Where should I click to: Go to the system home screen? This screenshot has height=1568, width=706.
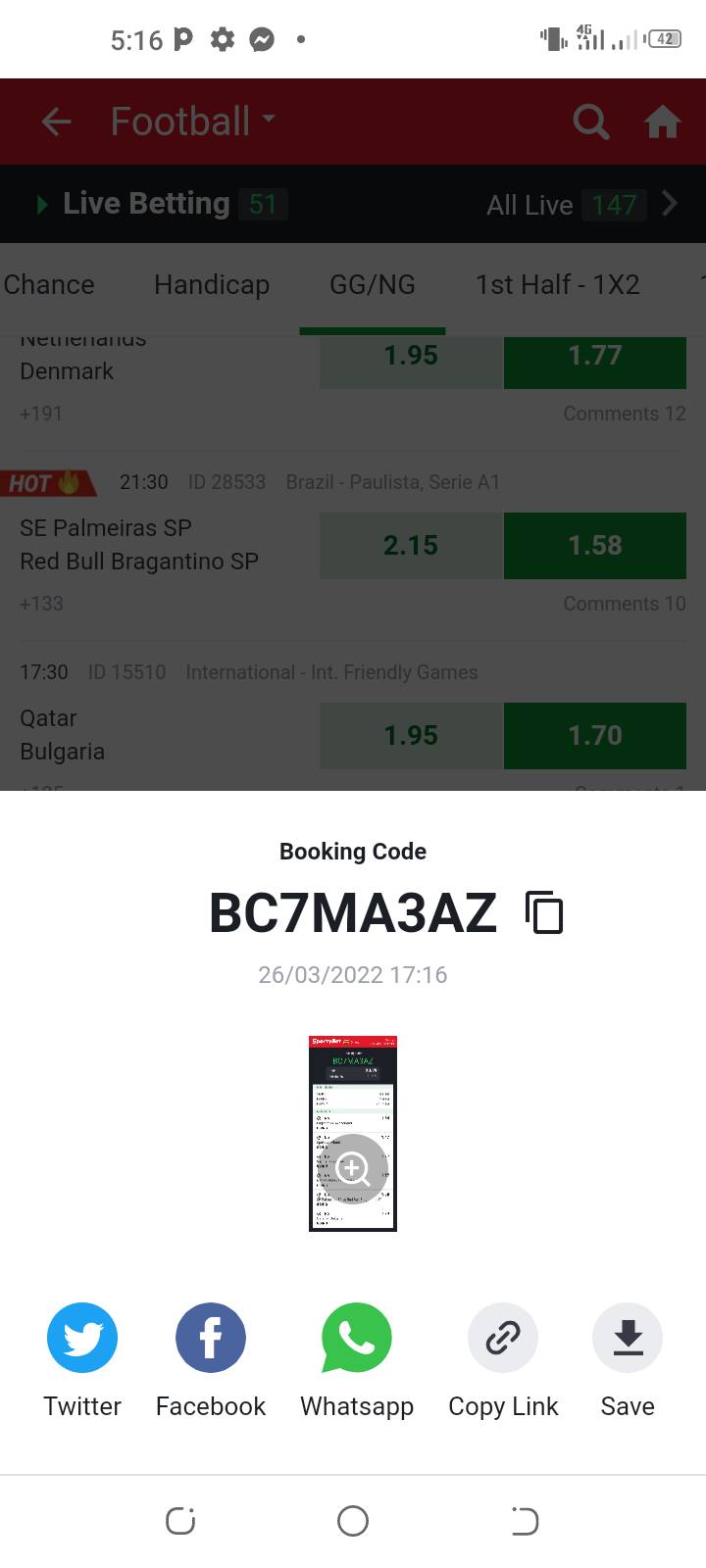pos(353,1521)
